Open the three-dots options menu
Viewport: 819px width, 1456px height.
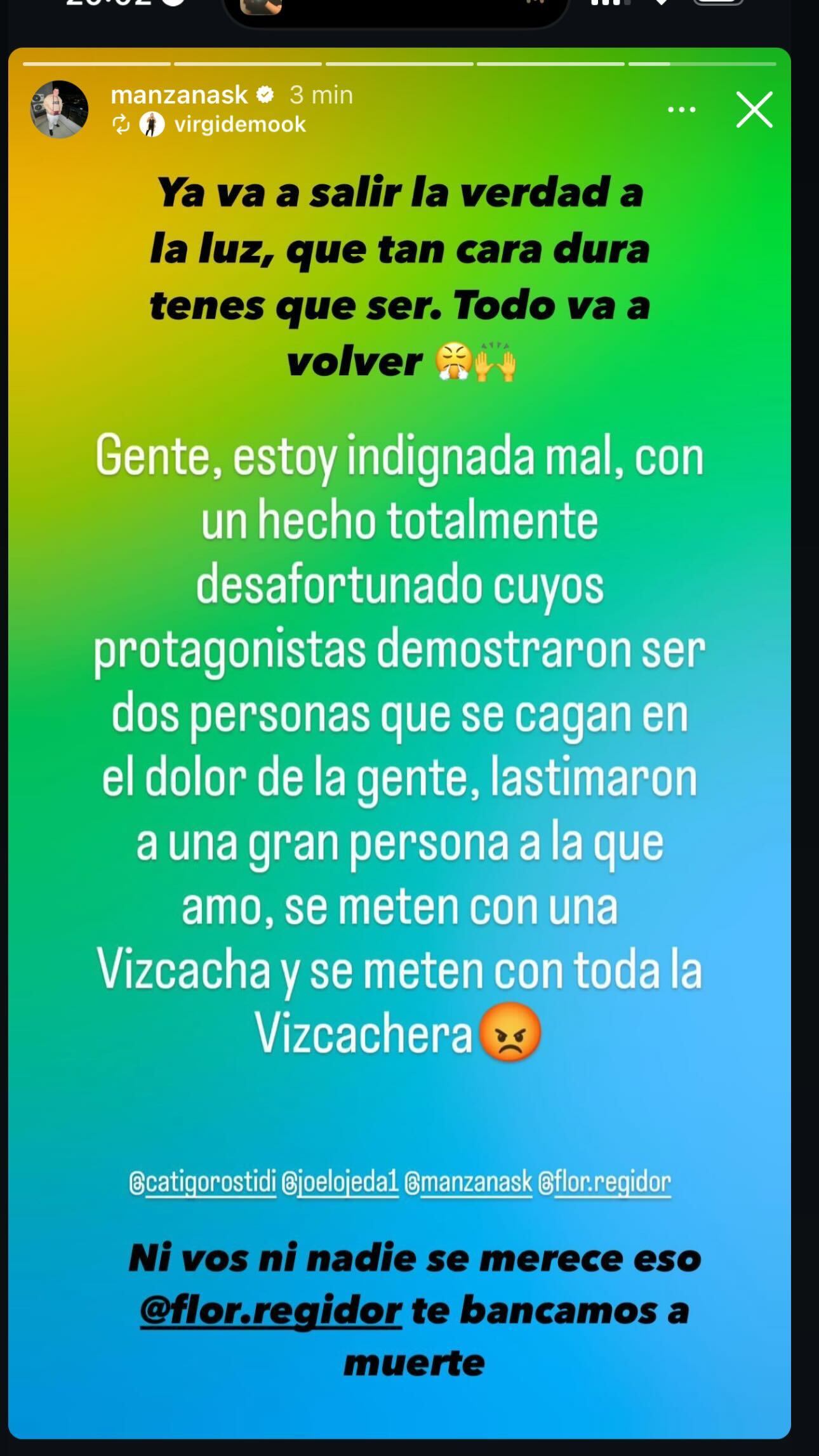click(x=681, y=109)
